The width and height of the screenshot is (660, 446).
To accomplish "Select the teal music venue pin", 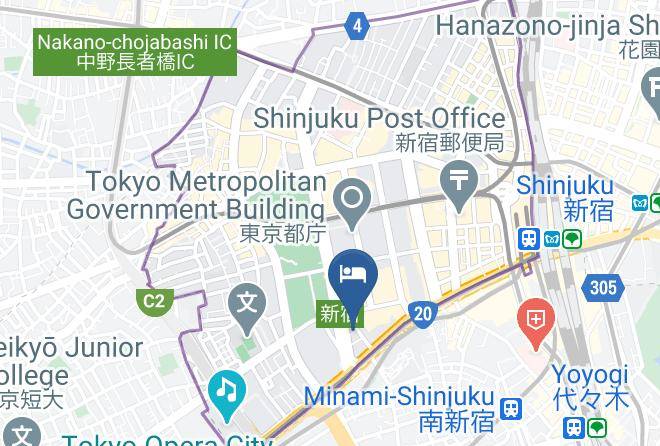I will [226, 393].
